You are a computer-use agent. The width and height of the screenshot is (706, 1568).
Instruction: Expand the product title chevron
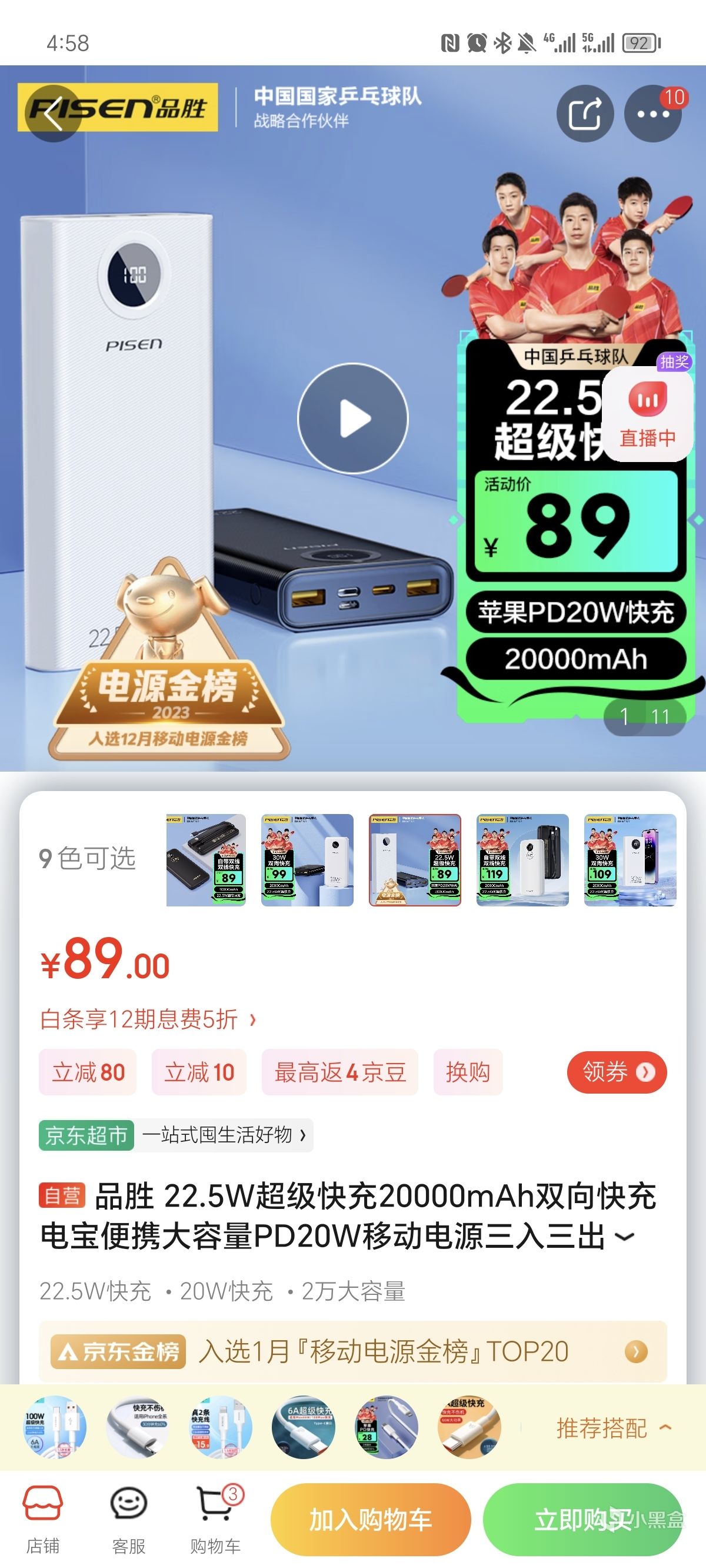point(624,1237)
